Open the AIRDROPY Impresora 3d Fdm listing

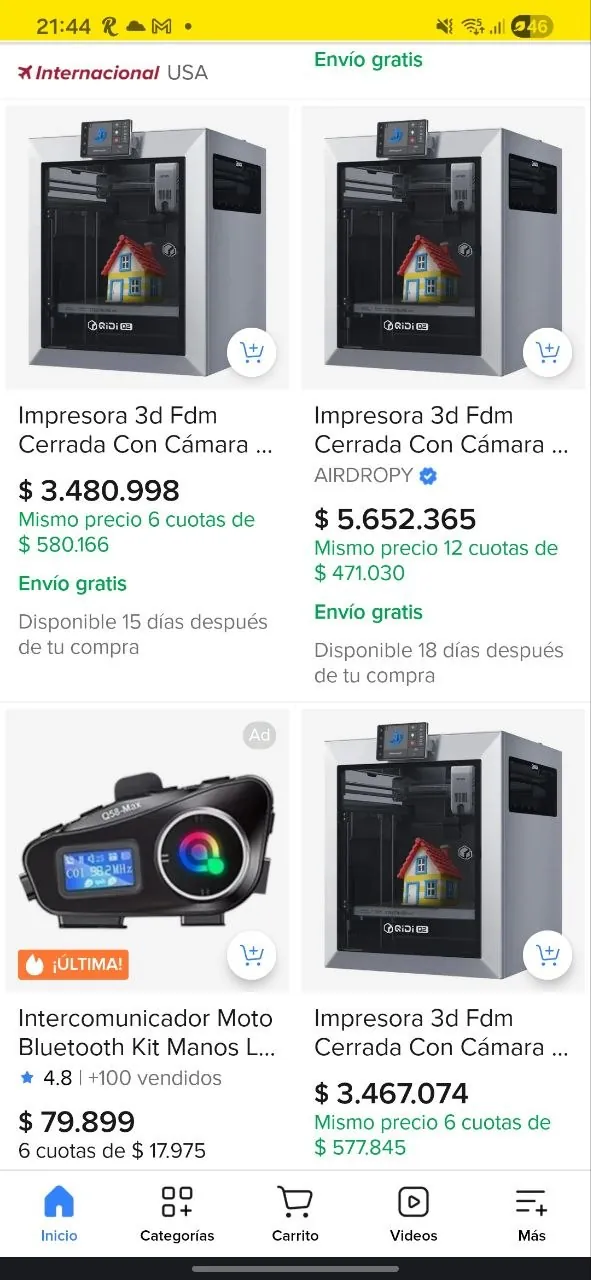pos(441,430)
